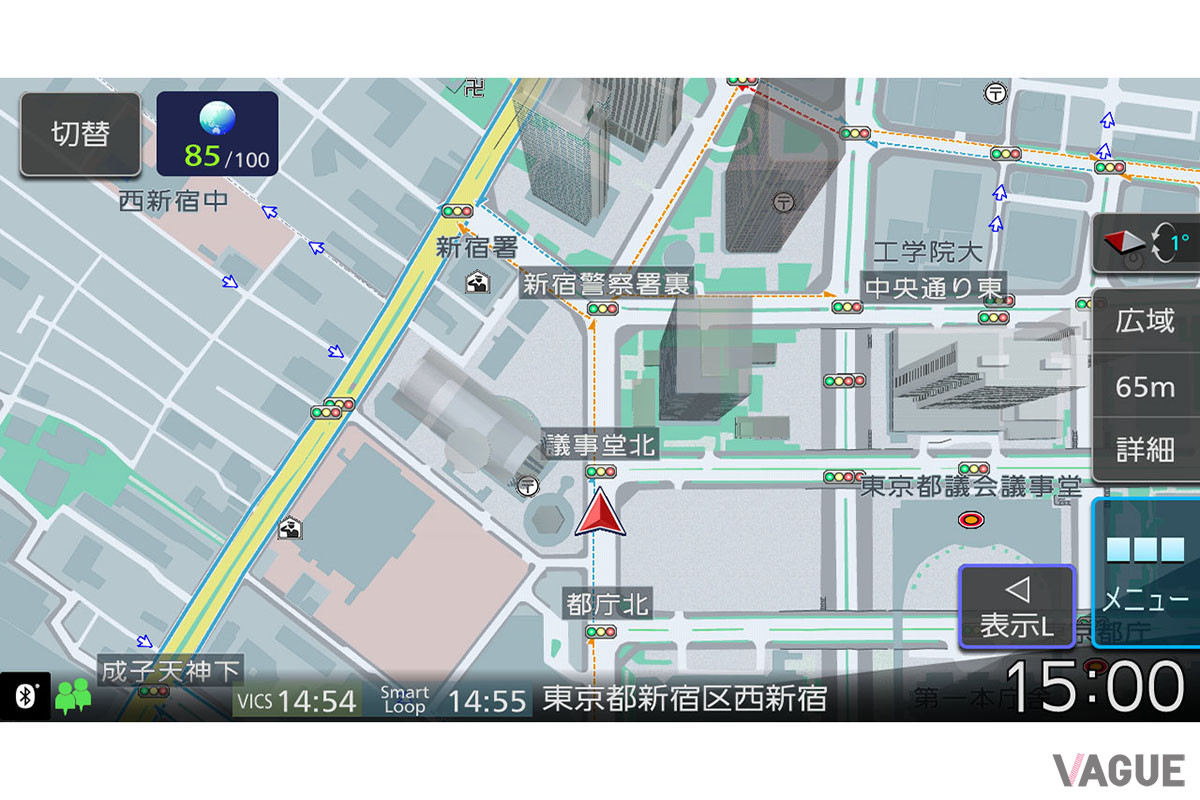Open the メニュー menu
This screenshot has width=1200, height=800.
click(x=1146, y=573)
